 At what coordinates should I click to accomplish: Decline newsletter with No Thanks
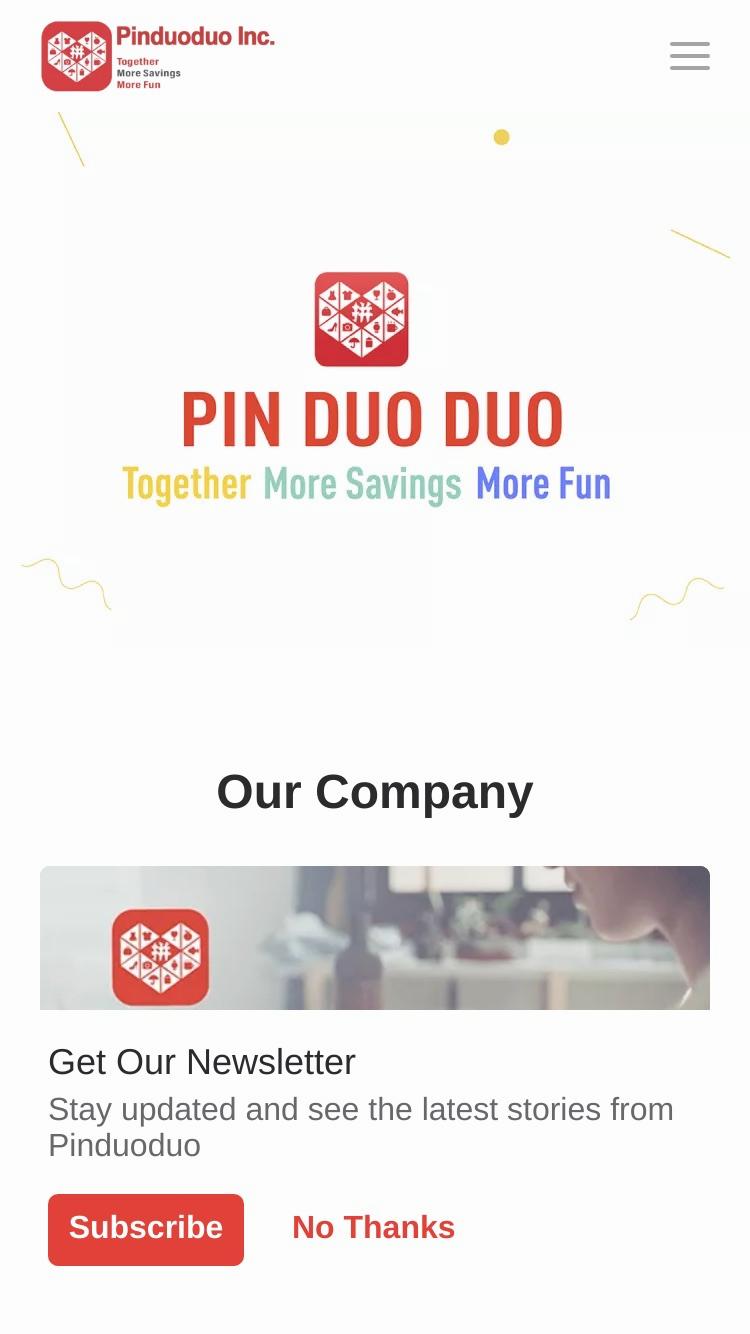[373, 1228]
